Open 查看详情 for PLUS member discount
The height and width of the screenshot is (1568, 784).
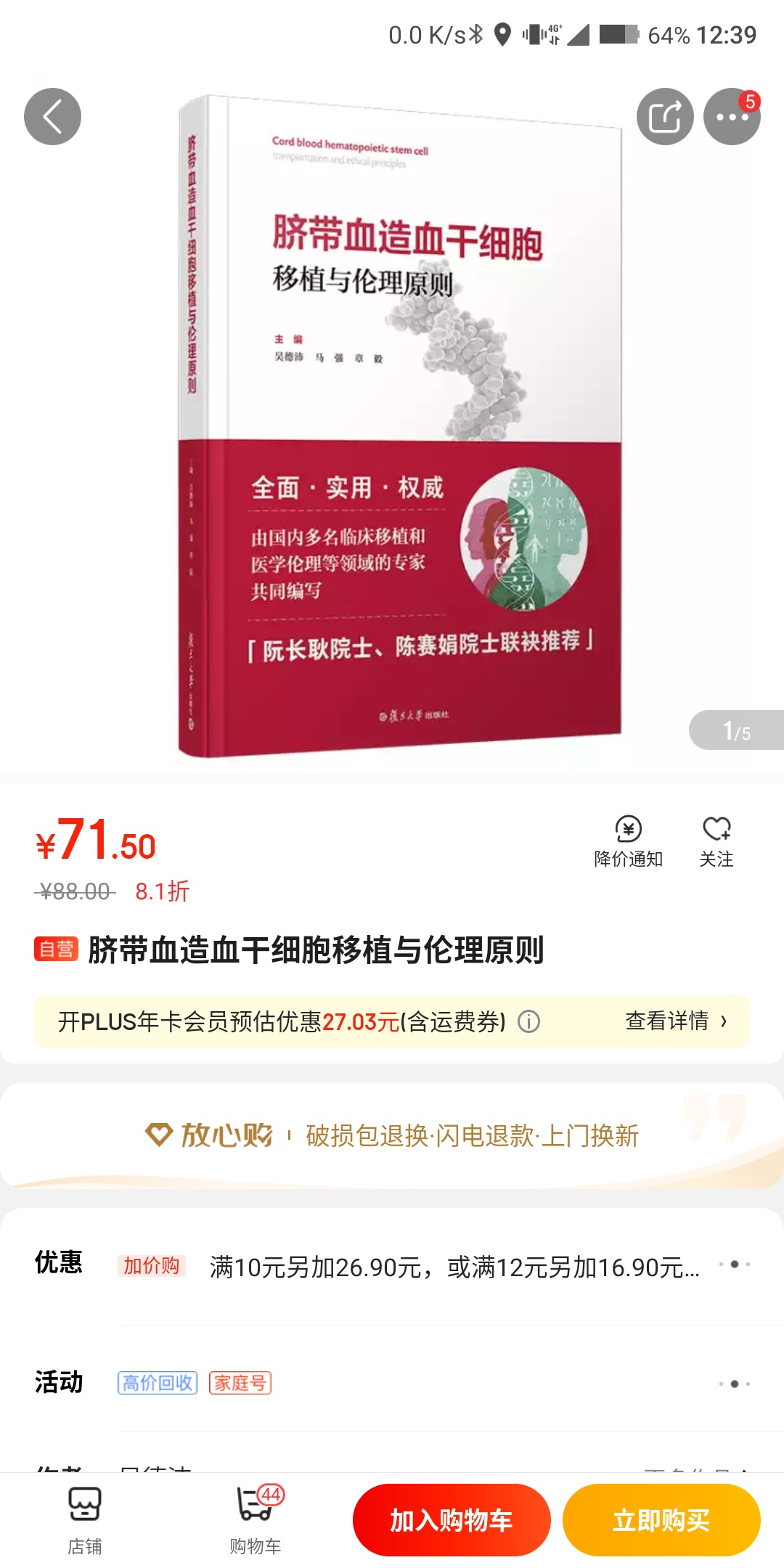click(675, 1021)
